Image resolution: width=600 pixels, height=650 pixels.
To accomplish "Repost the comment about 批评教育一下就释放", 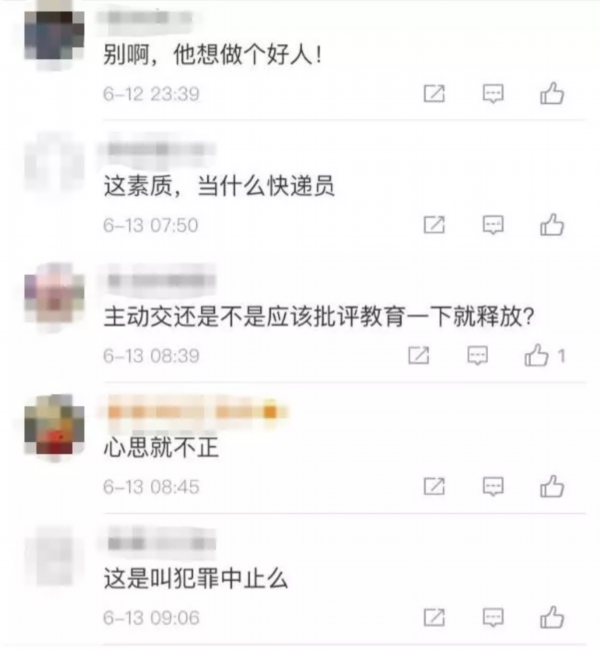I will 420,355.
